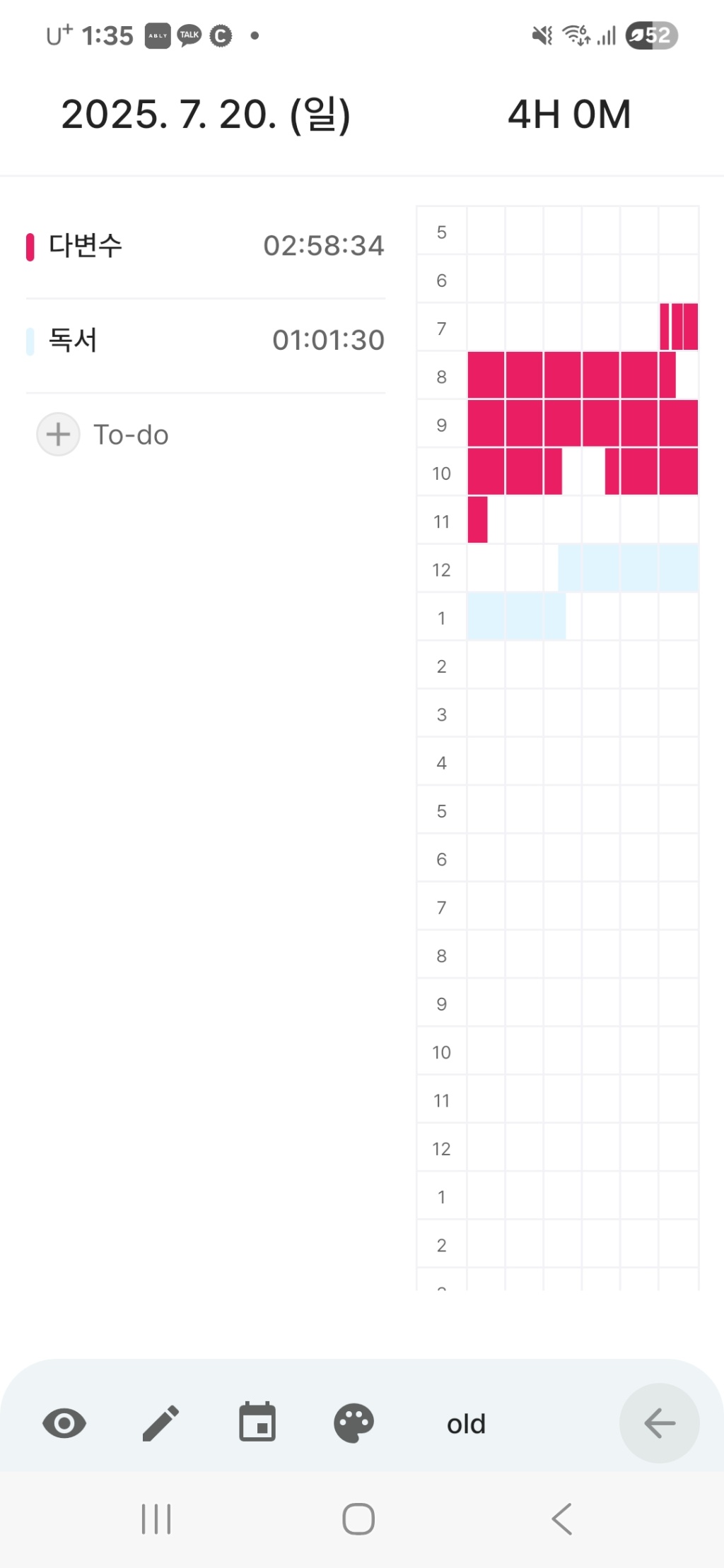Tap the 'old' button

[466, 1424]
